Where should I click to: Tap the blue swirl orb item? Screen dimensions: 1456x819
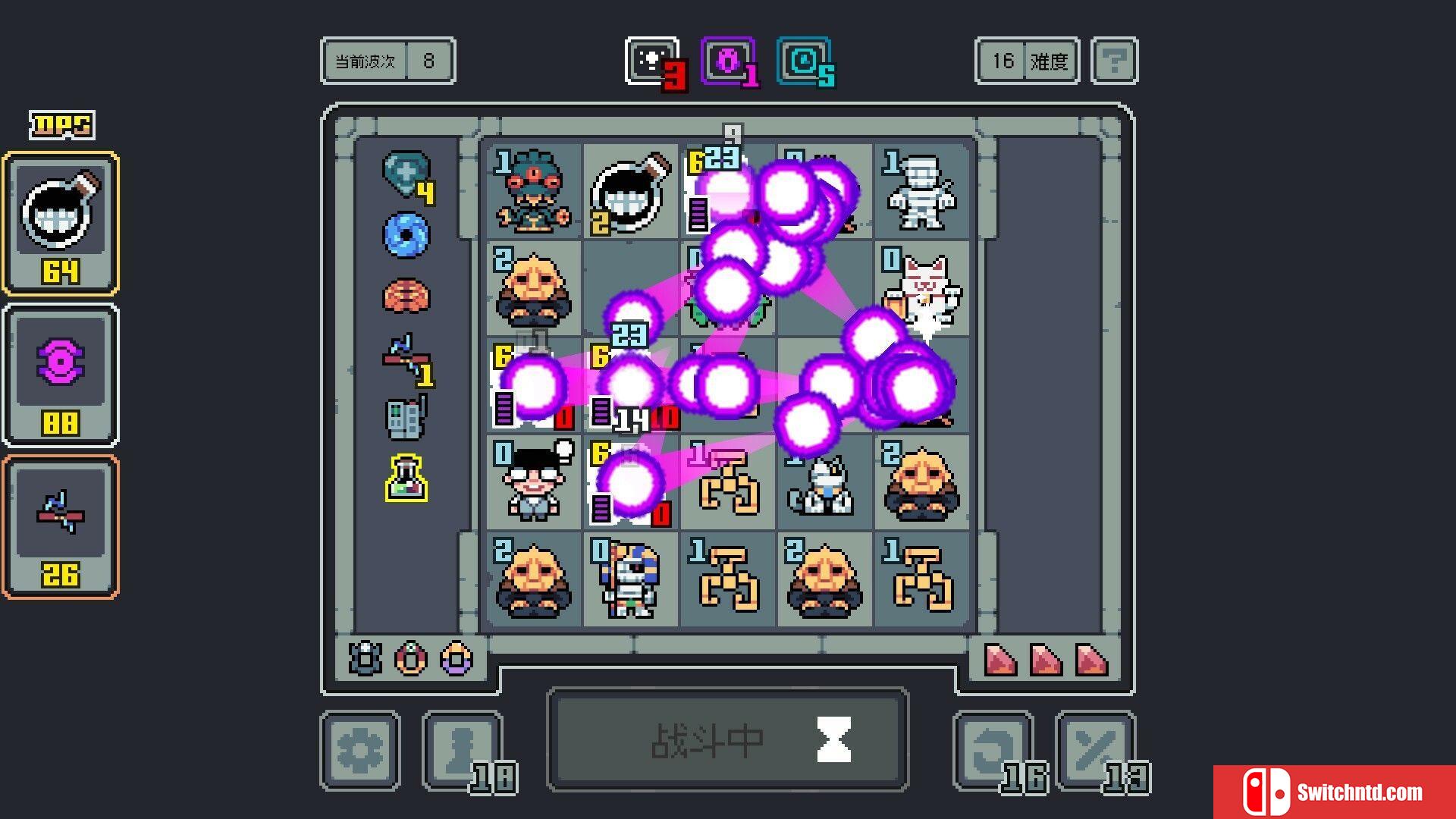[406, 234]
